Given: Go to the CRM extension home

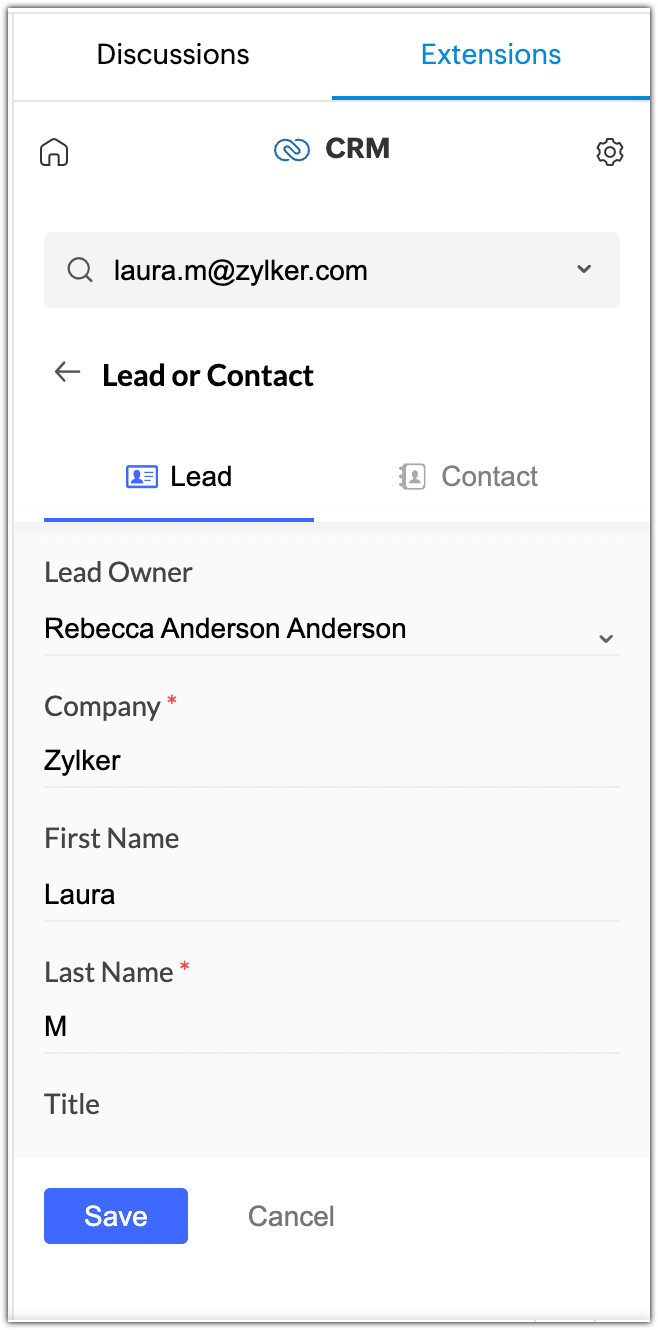Looking at the screenshot, I should (x=54, y=152).
